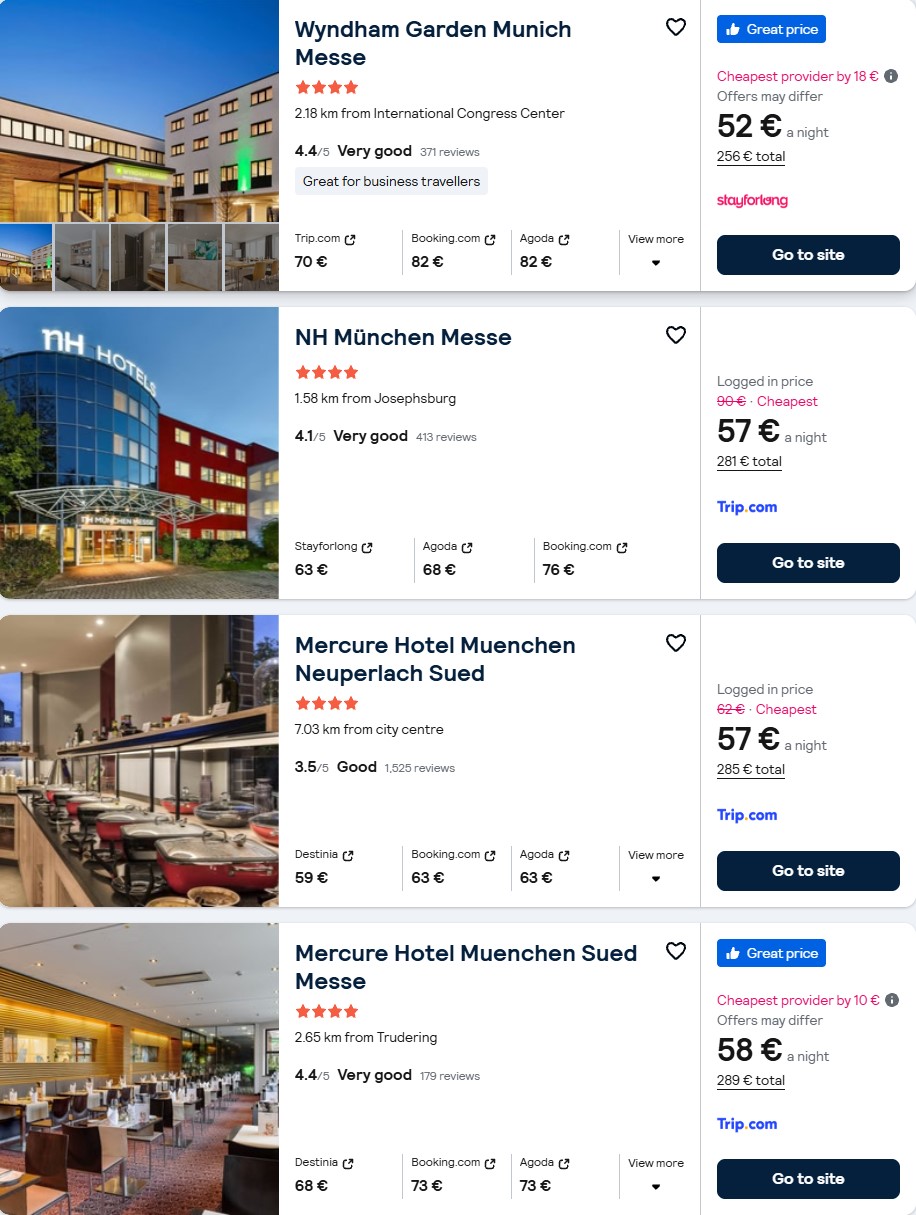Go to site for Mercure Neuperlach Sued

[x=808, y=871]
